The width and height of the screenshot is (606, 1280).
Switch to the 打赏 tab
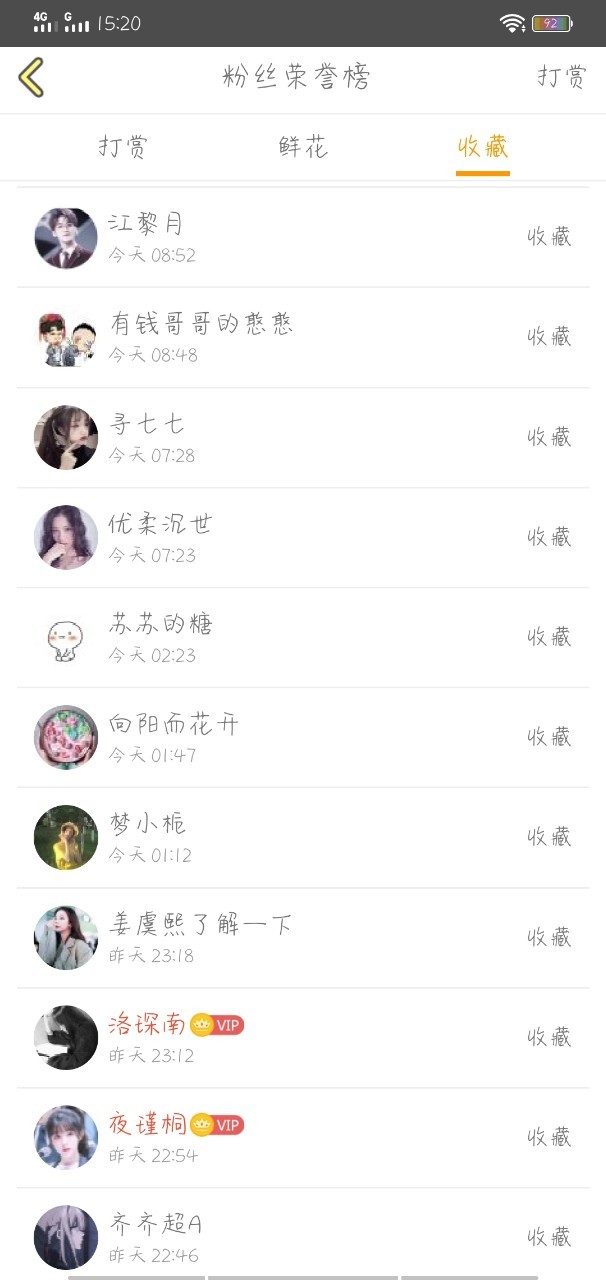[122, 148]
